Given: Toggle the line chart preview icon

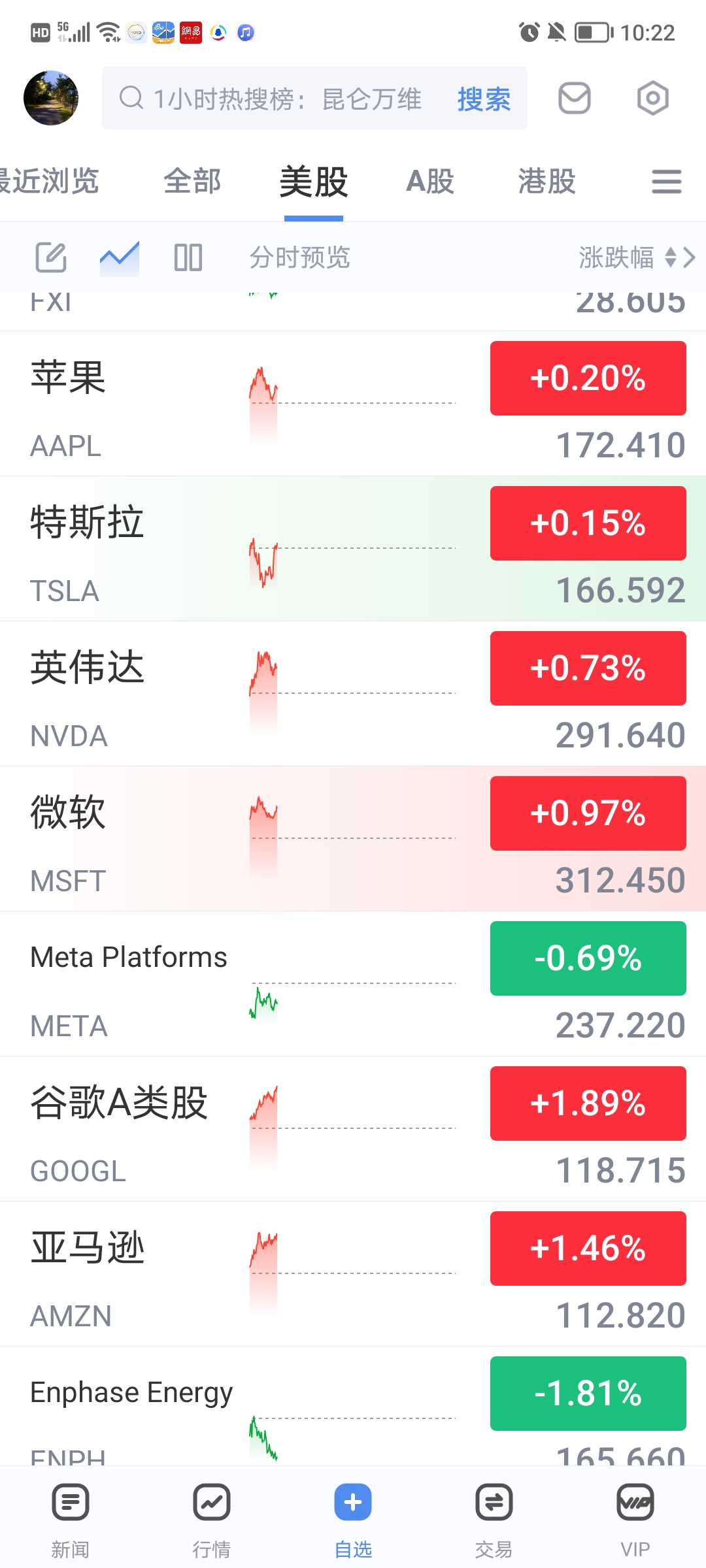Looking at the screenshot, I should point(120,257).
